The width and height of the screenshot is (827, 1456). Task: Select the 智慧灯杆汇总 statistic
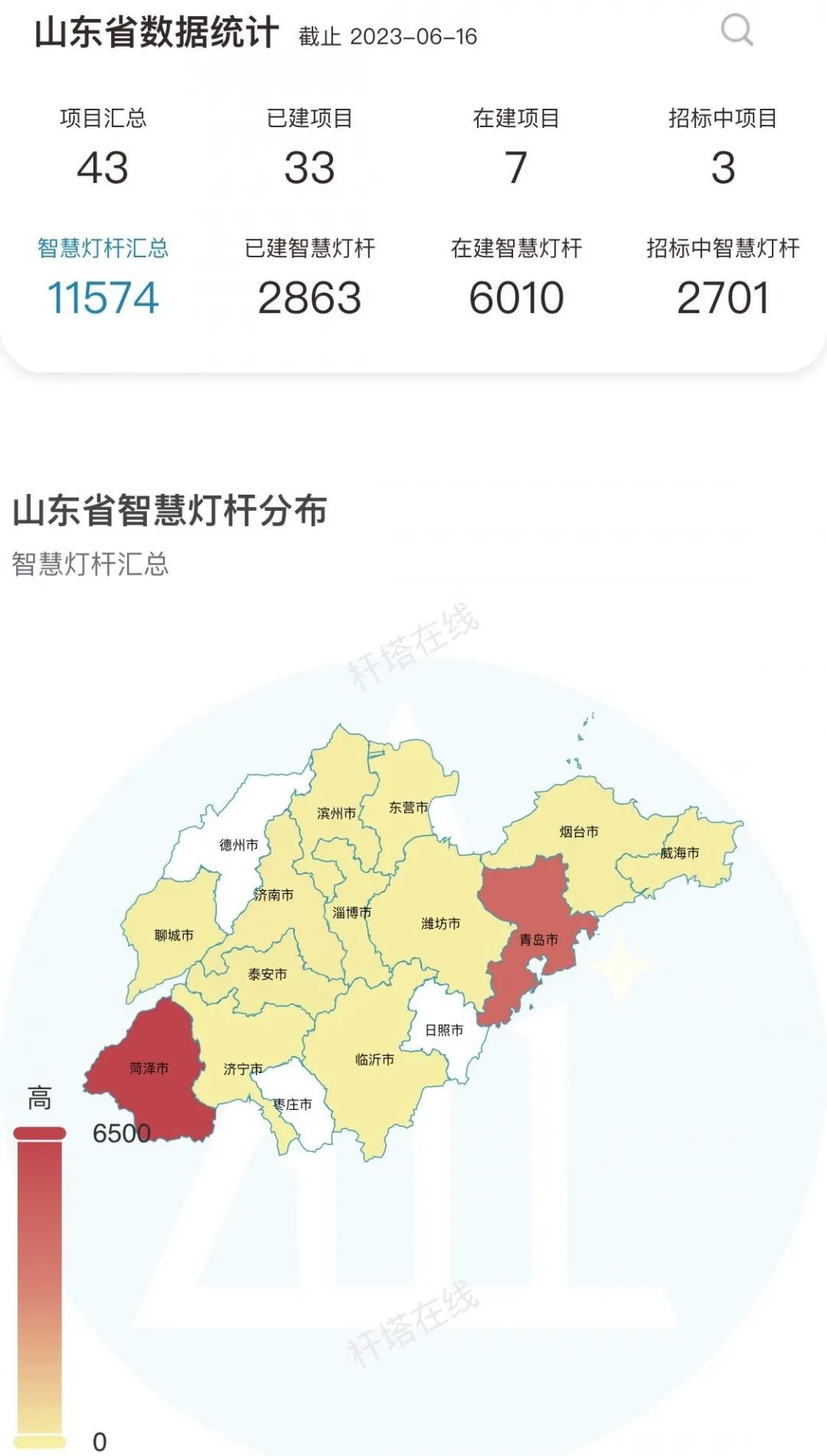(x=103, y=276)
